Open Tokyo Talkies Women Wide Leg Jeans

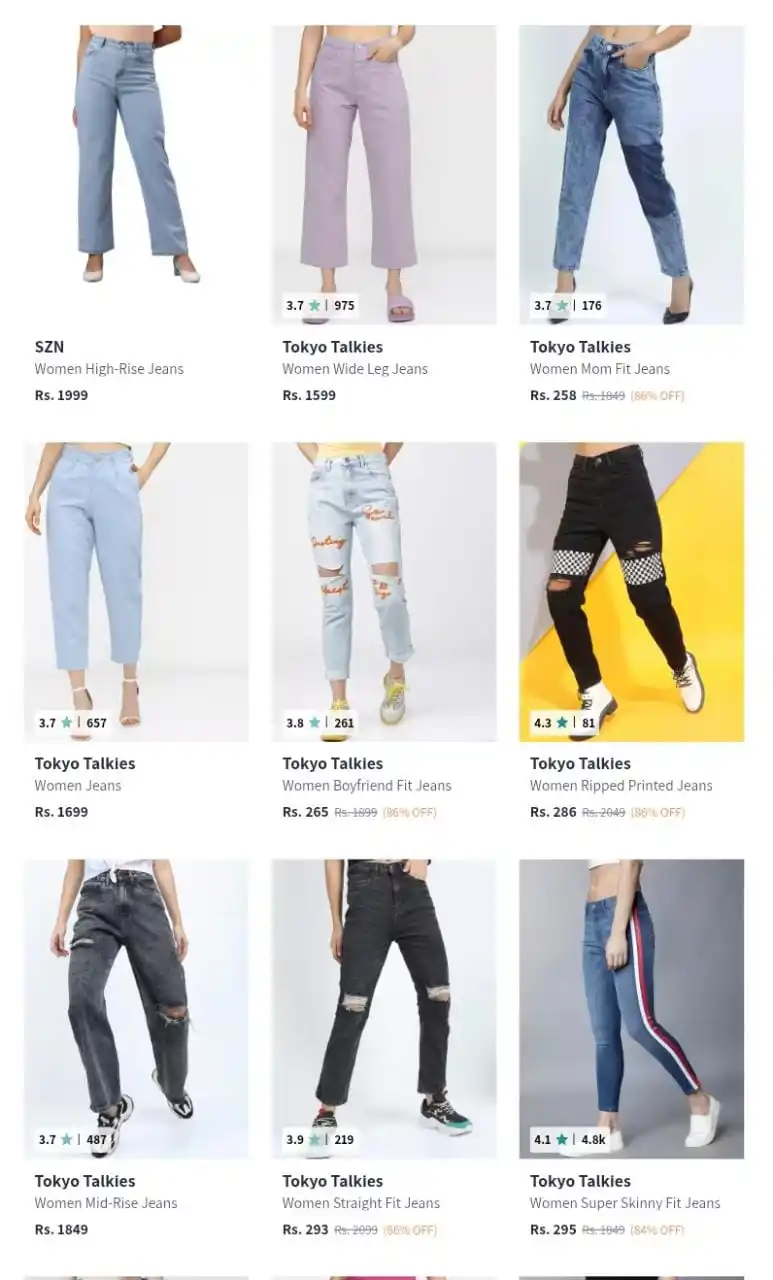(384, 175)
